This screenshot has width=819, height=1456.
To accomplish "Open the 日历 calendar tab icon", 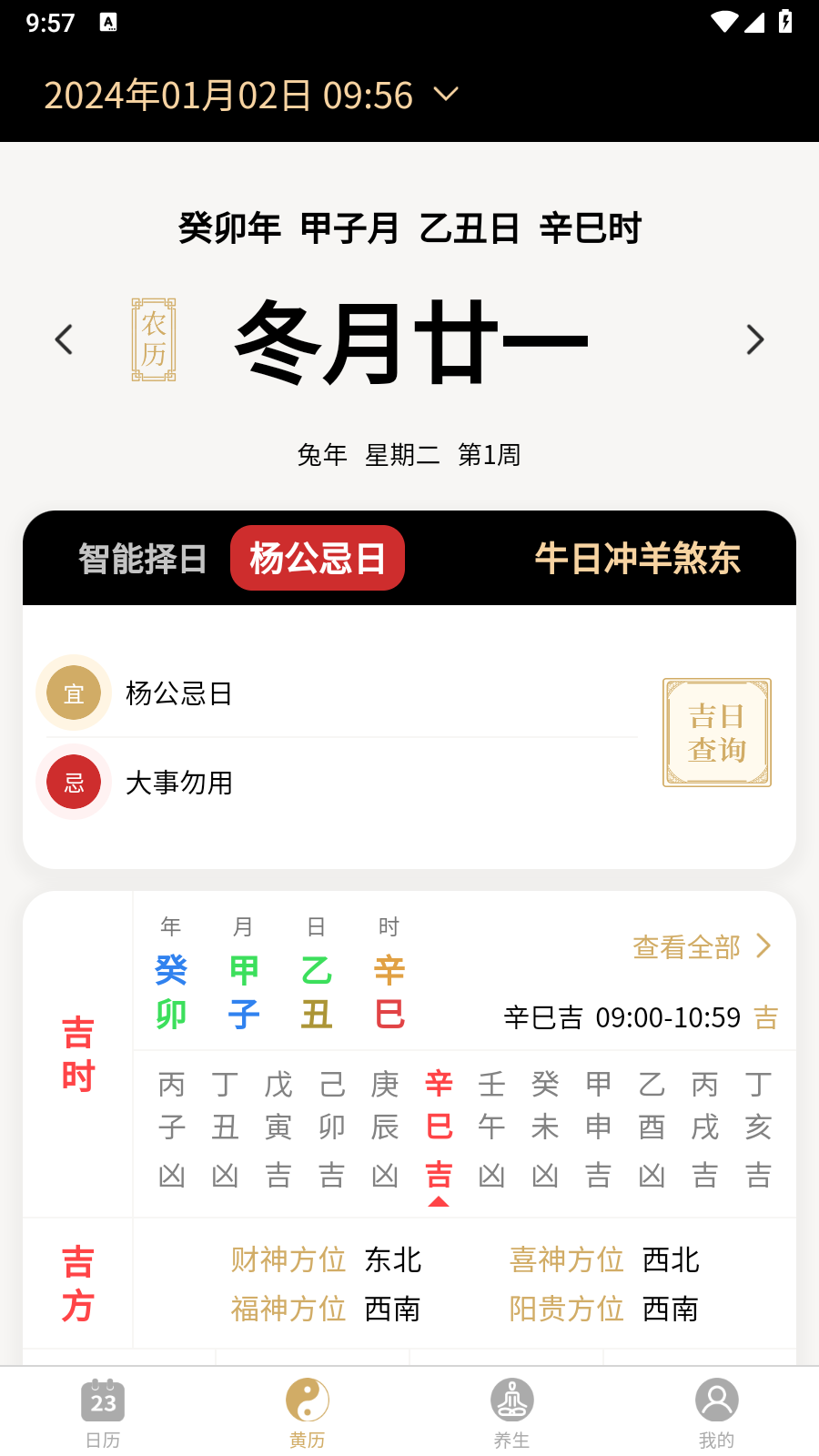I will [102, 1404].
